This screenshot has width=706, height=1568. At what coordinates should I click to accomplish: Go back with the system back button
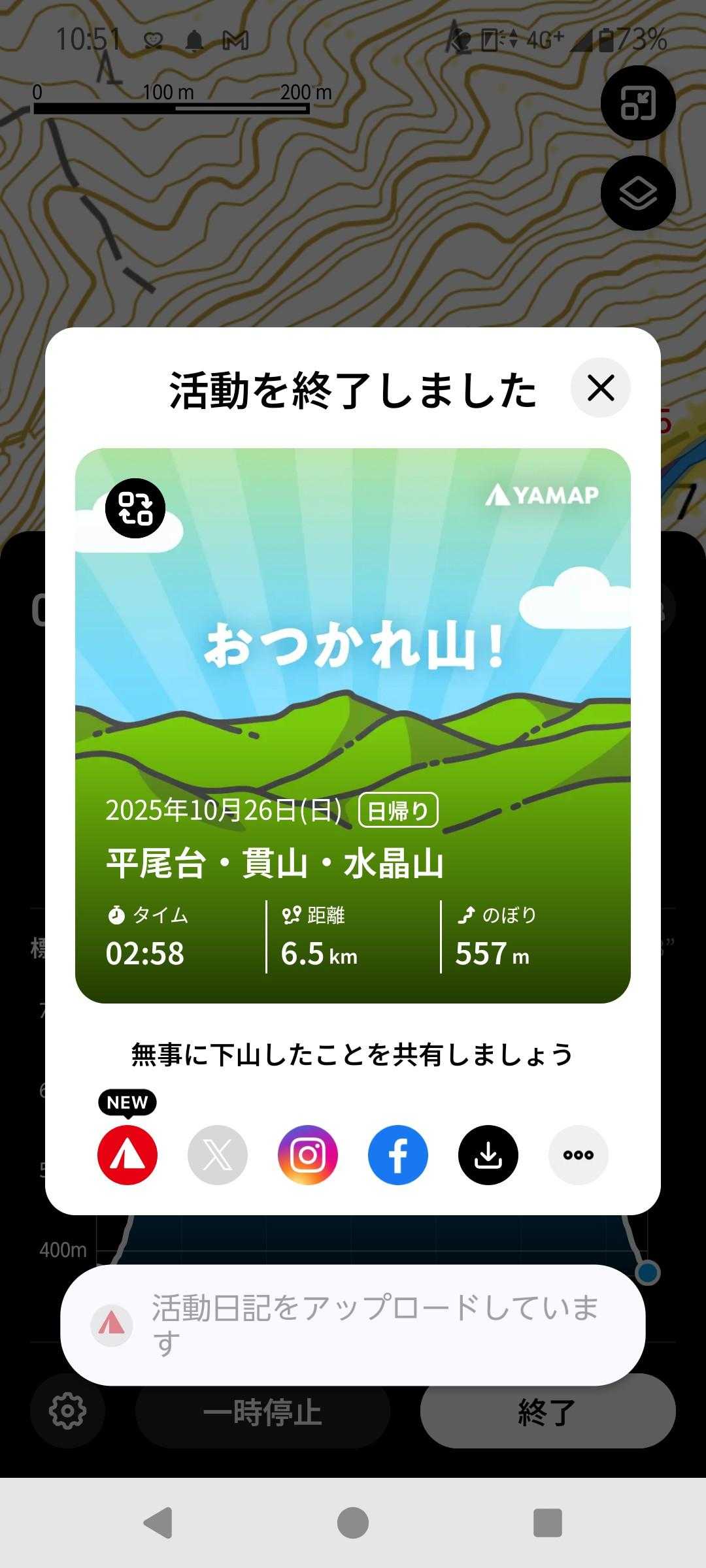[x=158, y=1523]
